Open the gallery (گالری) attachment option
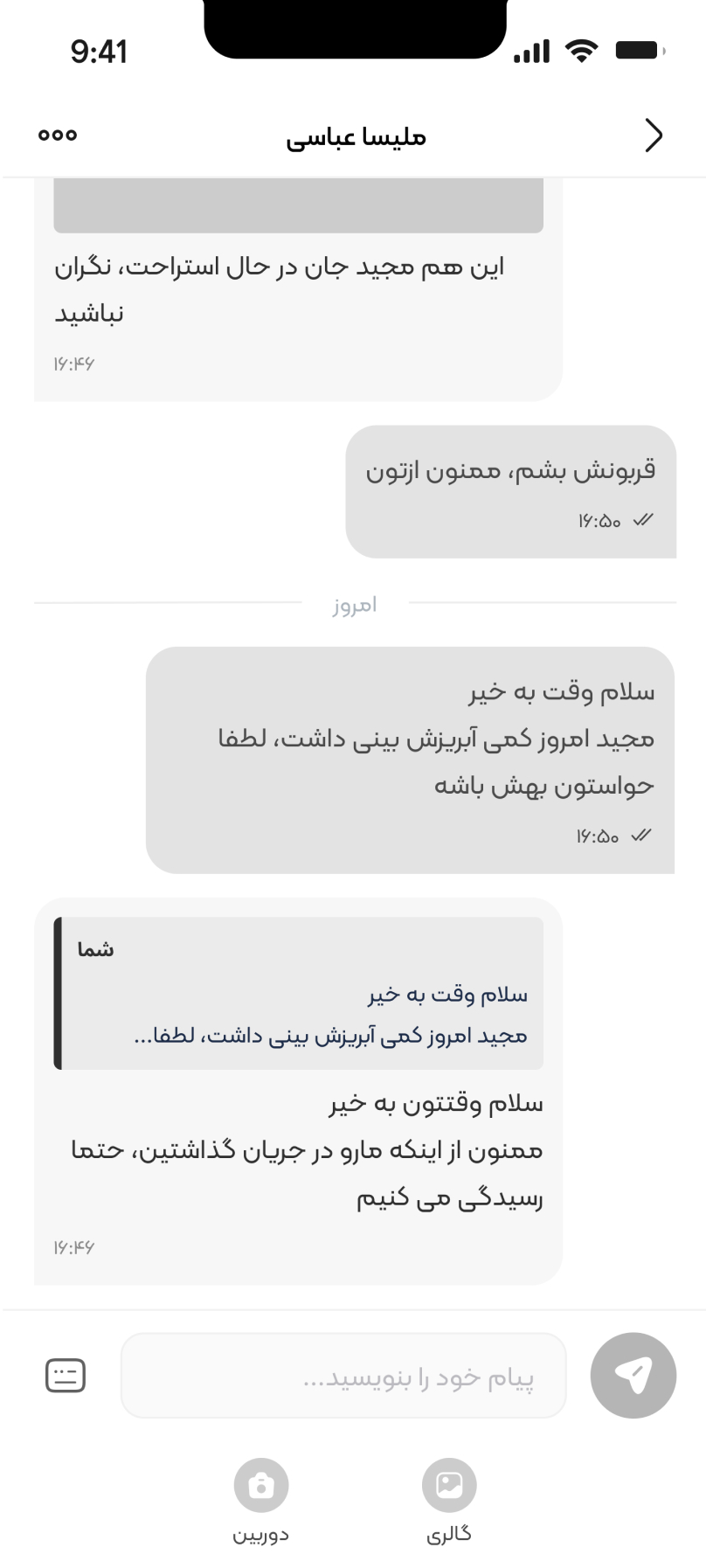The height and width of the screenshot is (1568, 706). pos(449,1501)
